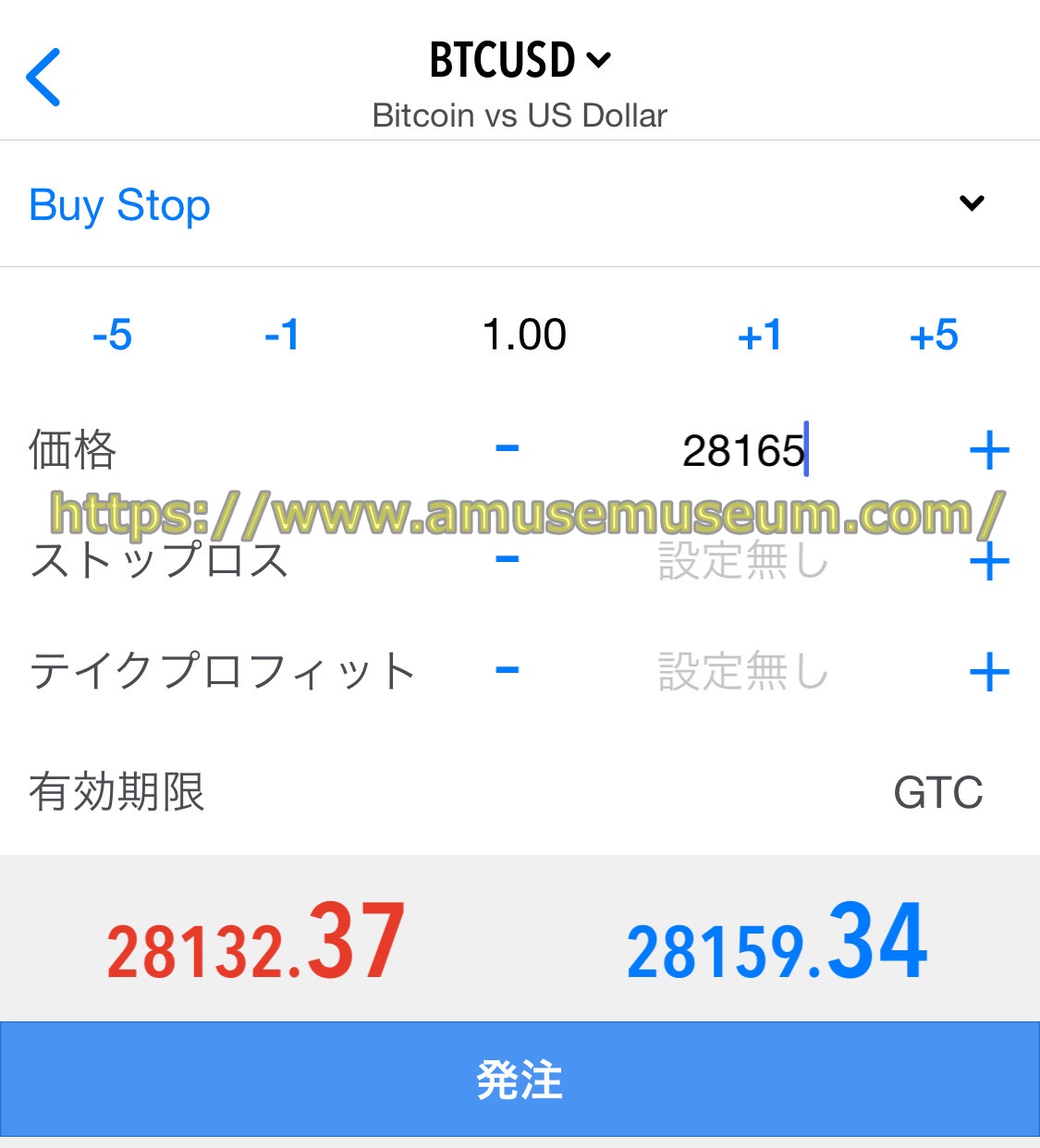Lower the 価格 value with minus

click(x=507, y=449)
